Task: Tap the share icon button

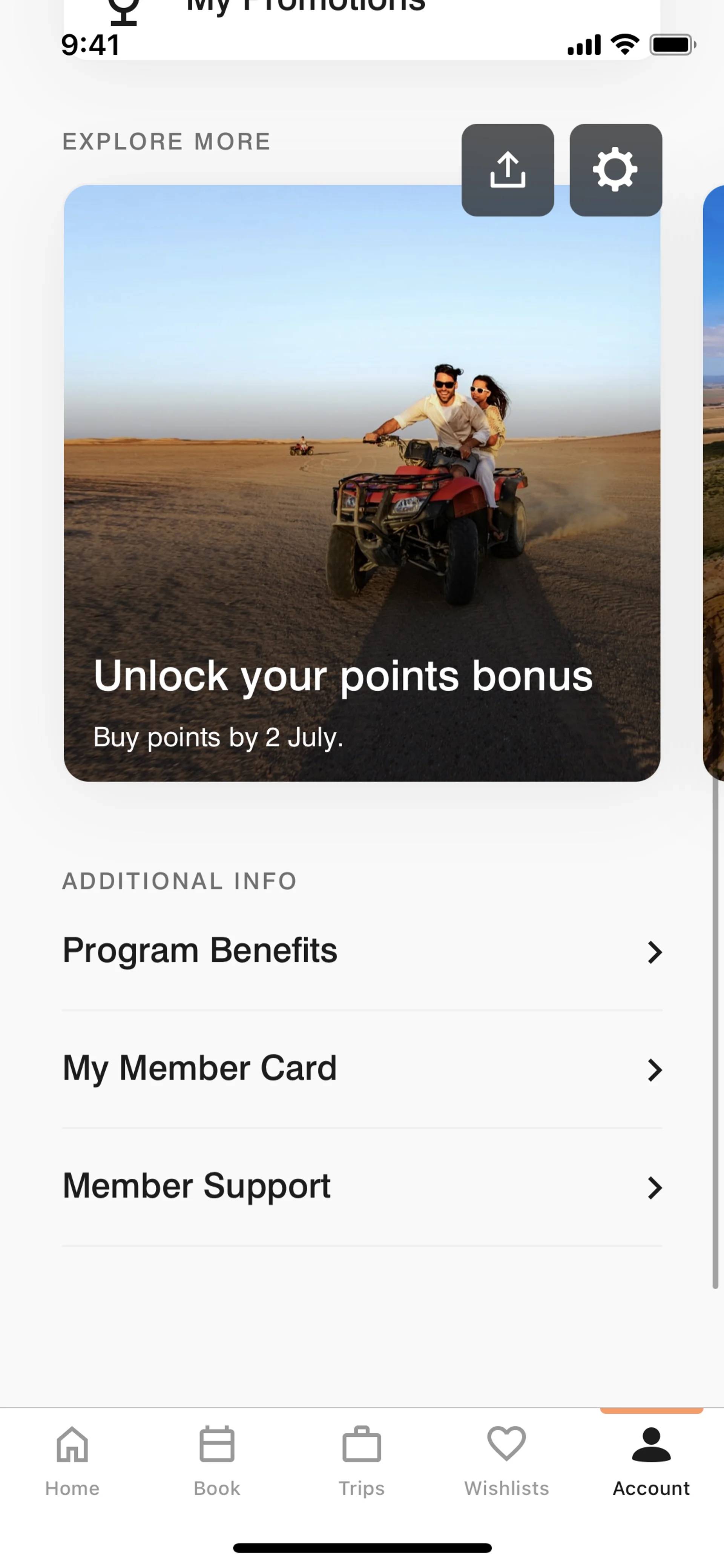Action: click(508, 170)
